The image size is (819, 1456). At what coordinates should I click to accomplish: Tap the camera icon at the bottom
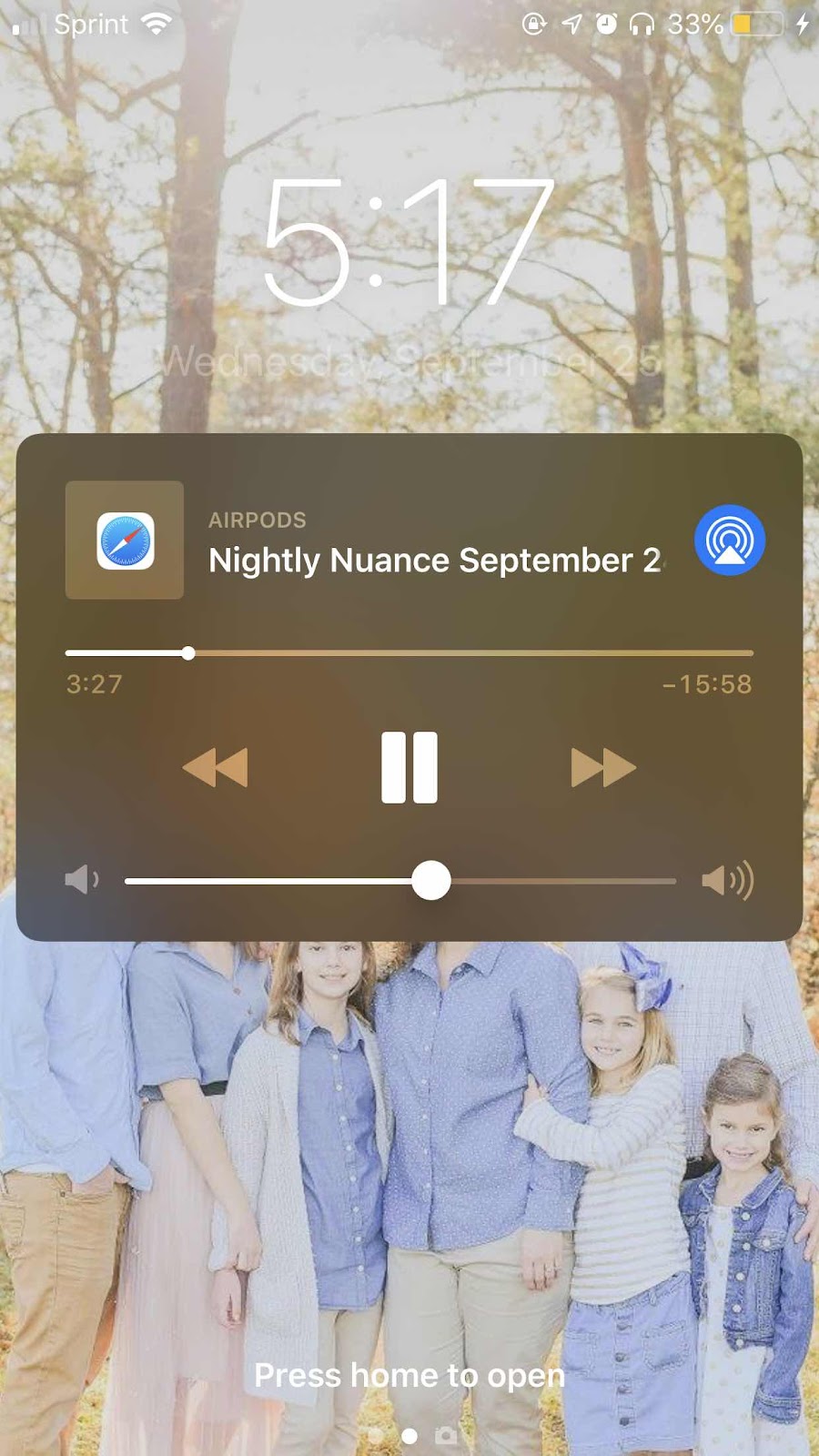(445, 1435)
